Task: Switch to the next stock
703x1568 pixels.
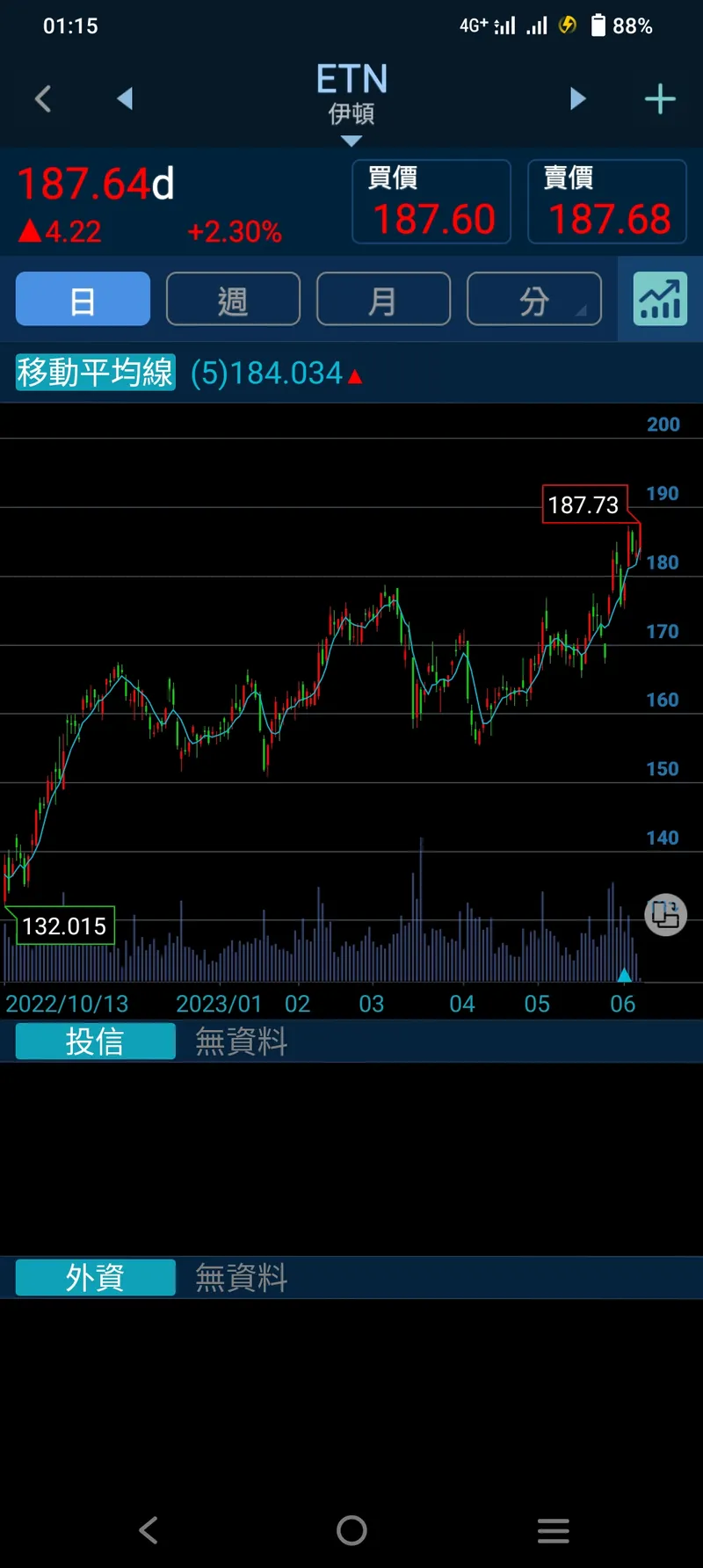Action: tap(577, 98)
